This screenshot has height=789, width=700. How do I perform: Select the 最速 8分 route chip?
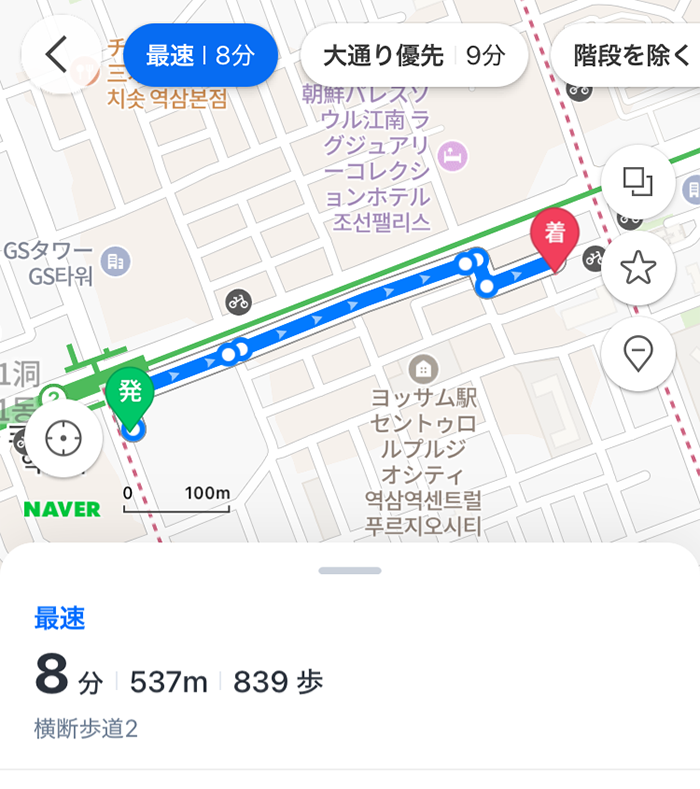point(200,56)
